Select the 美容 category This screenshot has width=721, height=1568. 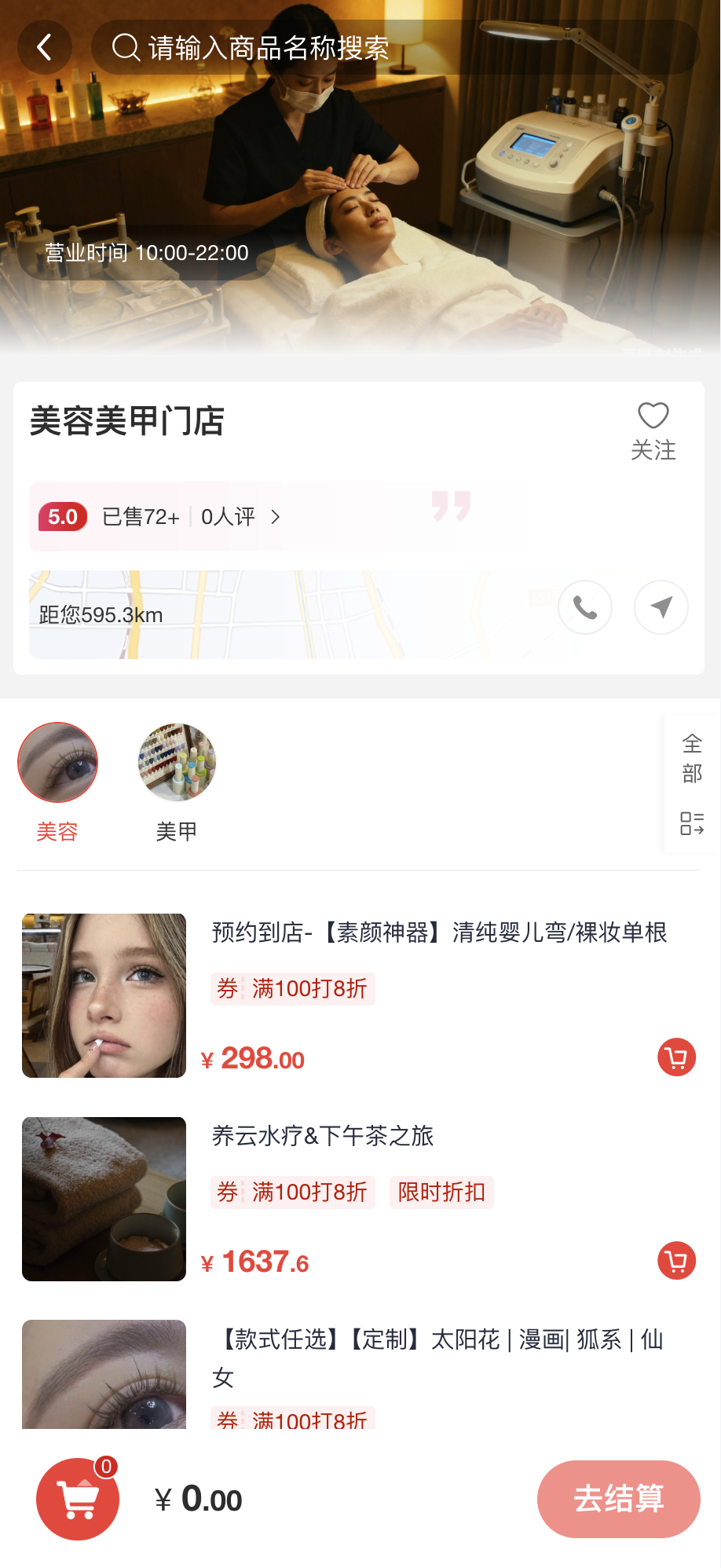pyautogui.click(x=57, y=782)
